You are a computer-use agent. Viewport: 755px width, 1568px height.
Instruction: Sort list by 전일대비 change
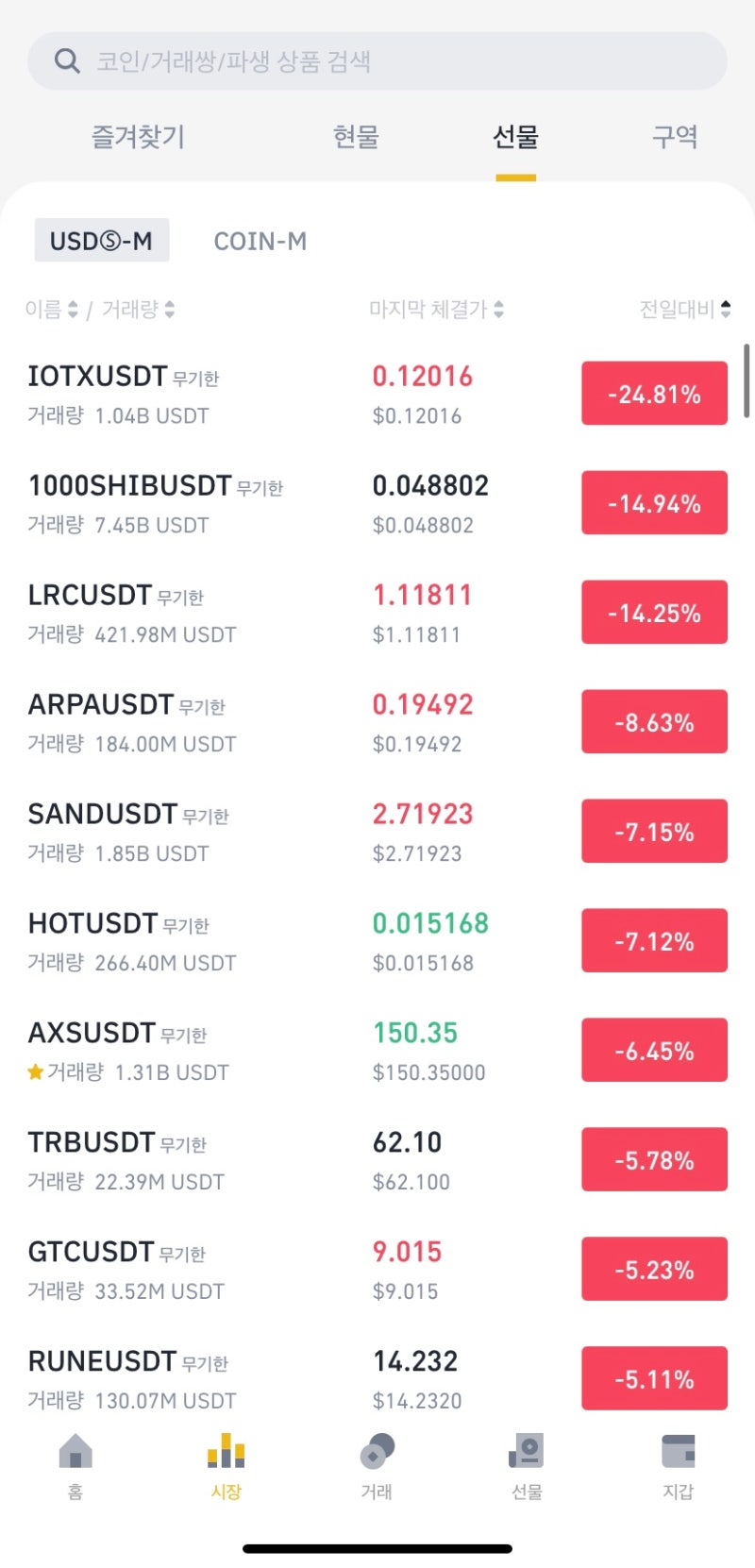(x=685, y=309)
